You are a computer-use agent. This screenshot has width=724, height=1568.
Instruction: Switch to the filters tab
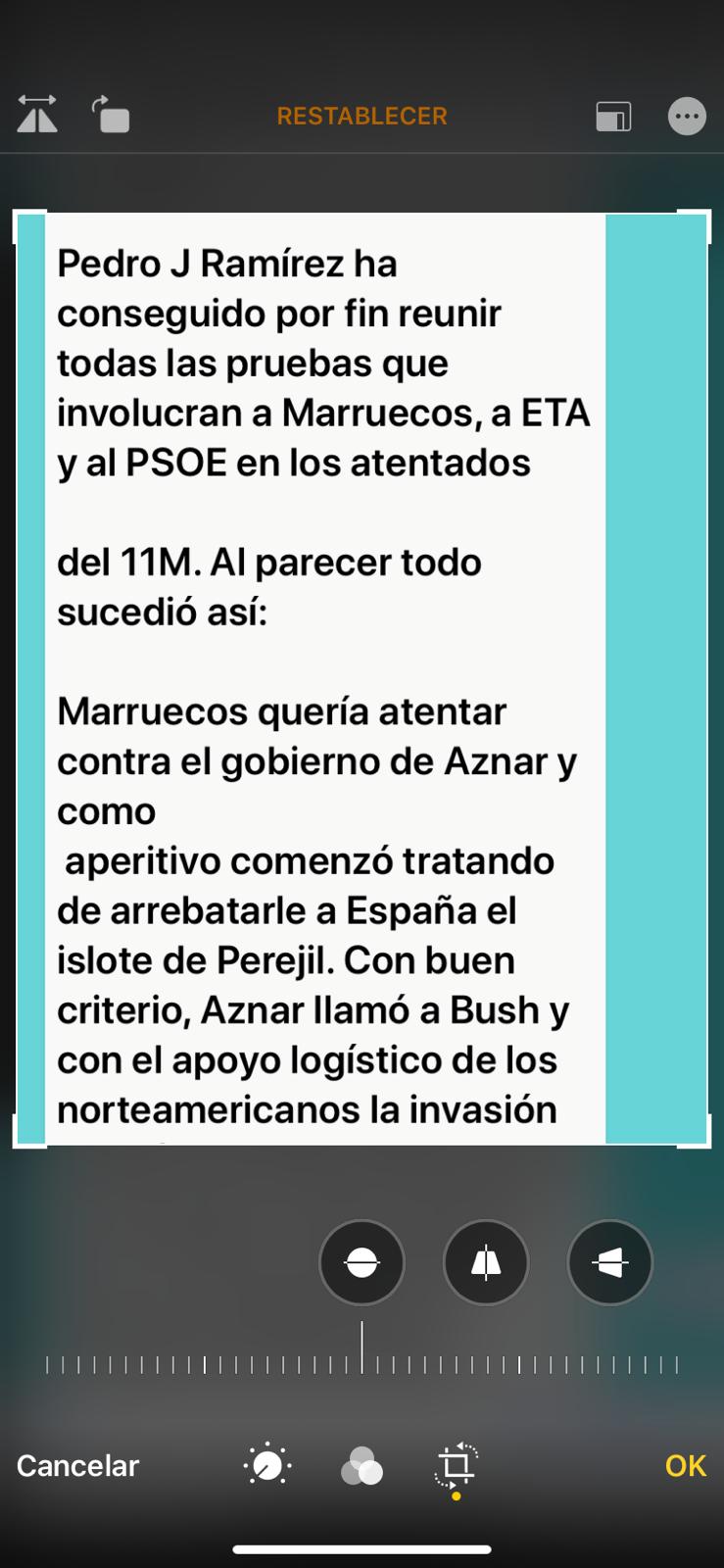(362, 1466)
